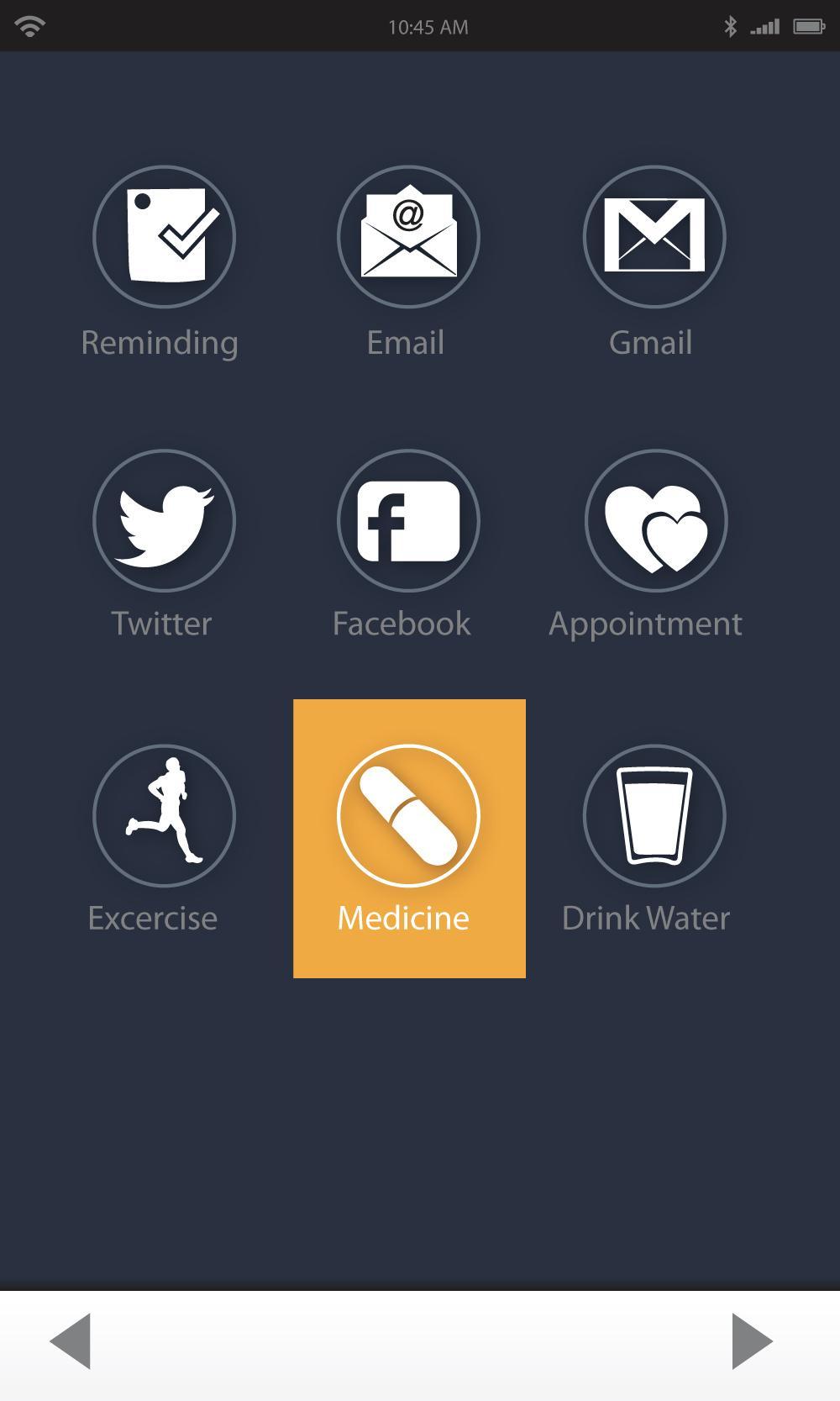
Task: Tap the Wi-Fi status icon
Action: (x=30, y=26)
